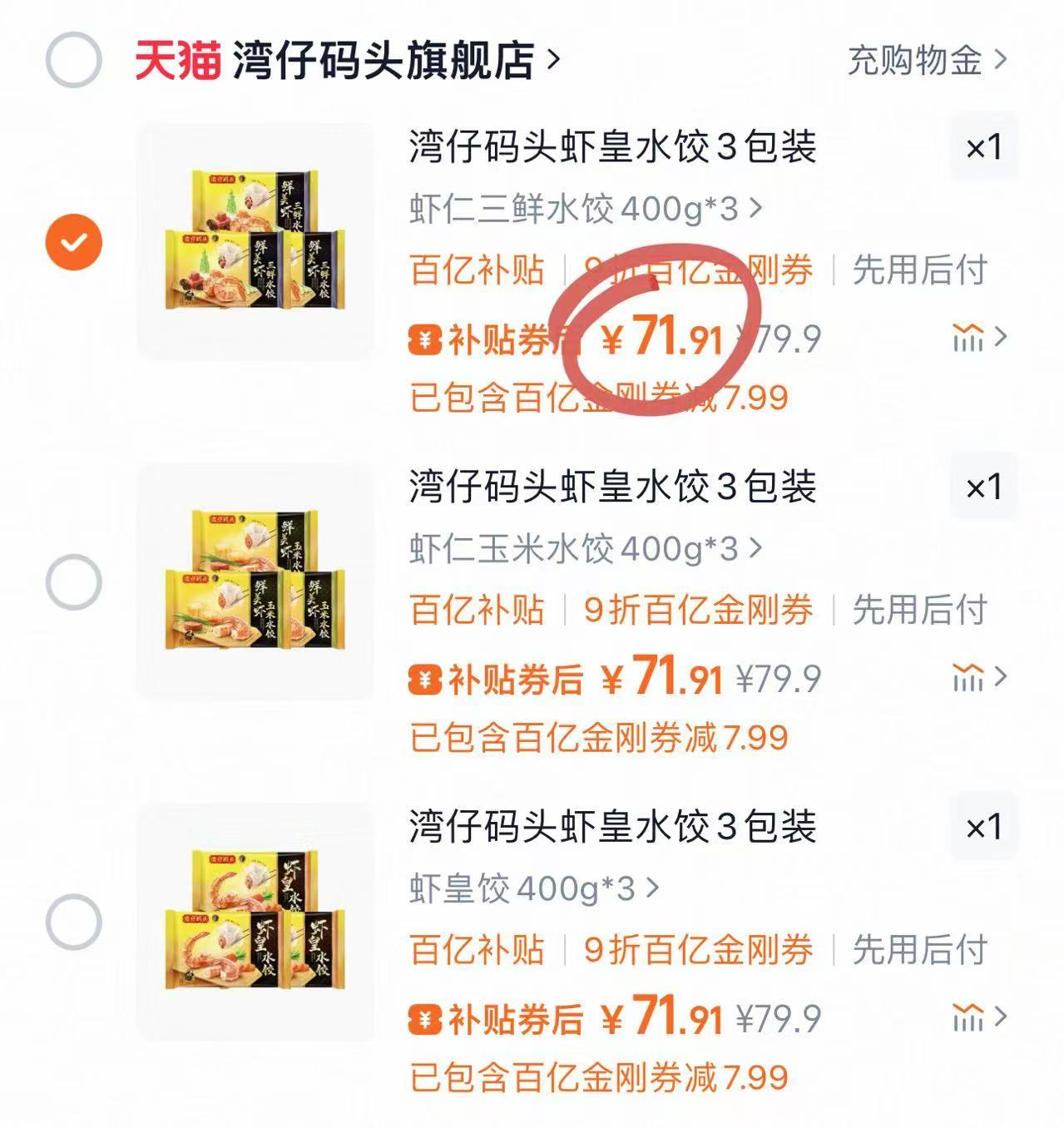Select the 虾仁玉米水饺 item checkbox
This screenshot has width=1064, height=1128.
tap(72, 582)
